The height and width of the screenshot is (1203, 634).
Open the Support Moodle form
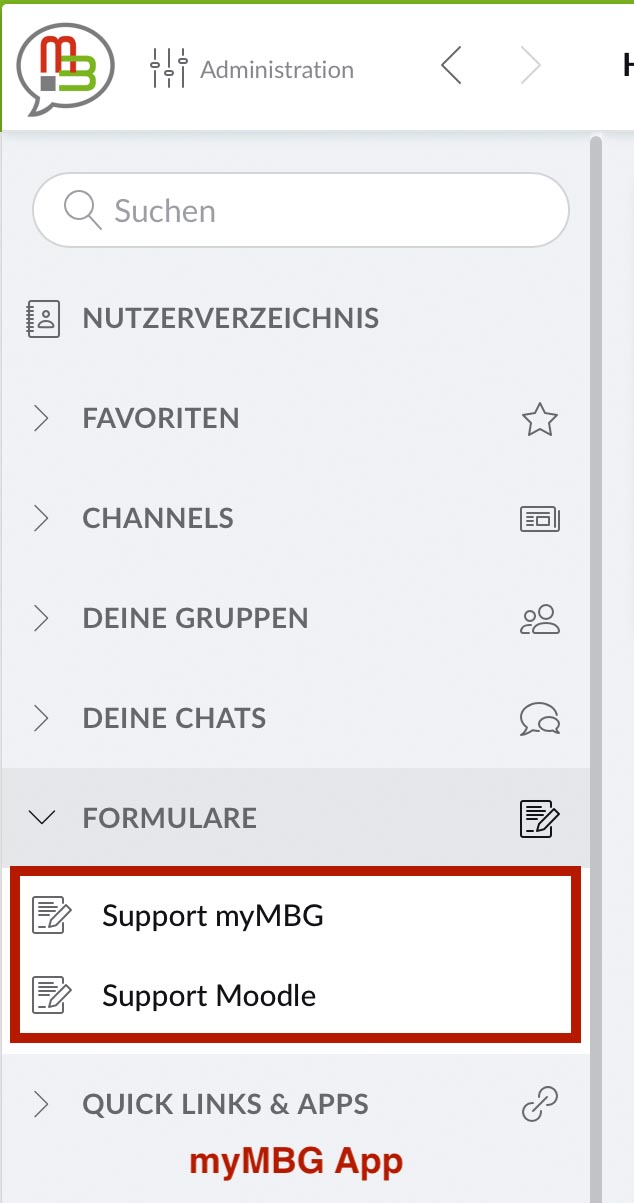coord(208,995)
